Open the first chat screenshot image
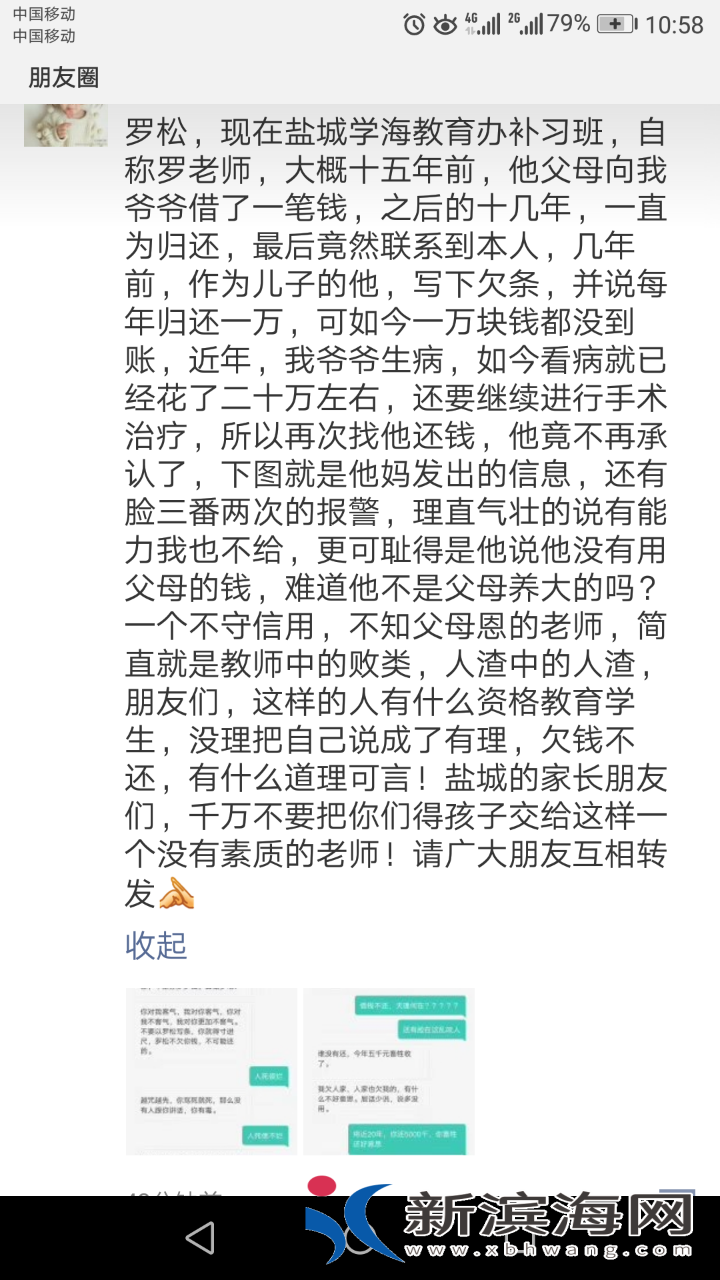This screenshot has width=720, height=1280. pyautogui.click(x=211, y=1071)
